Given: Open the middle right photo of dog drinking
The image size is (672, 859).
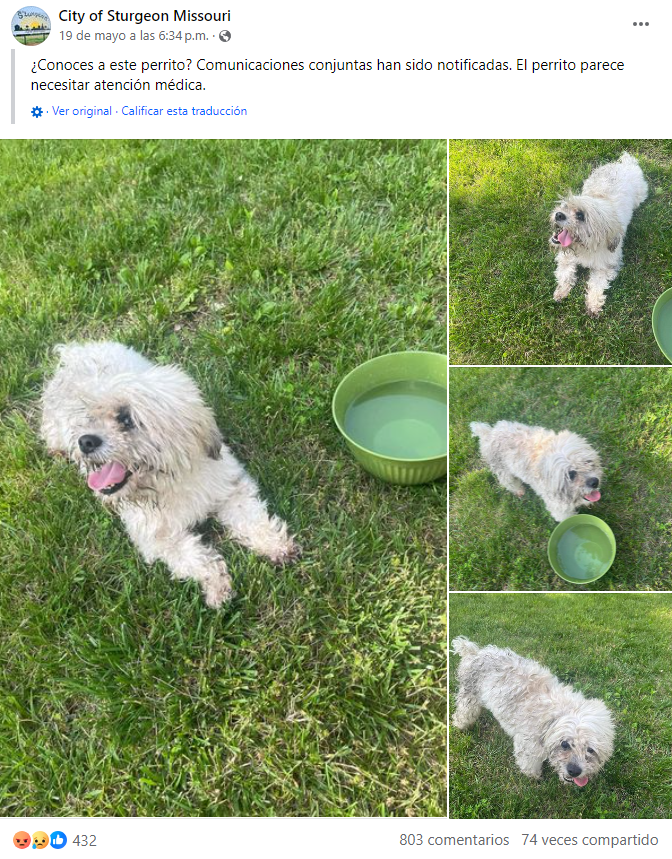Looking at the screenshot, I should tap(560, 478).
